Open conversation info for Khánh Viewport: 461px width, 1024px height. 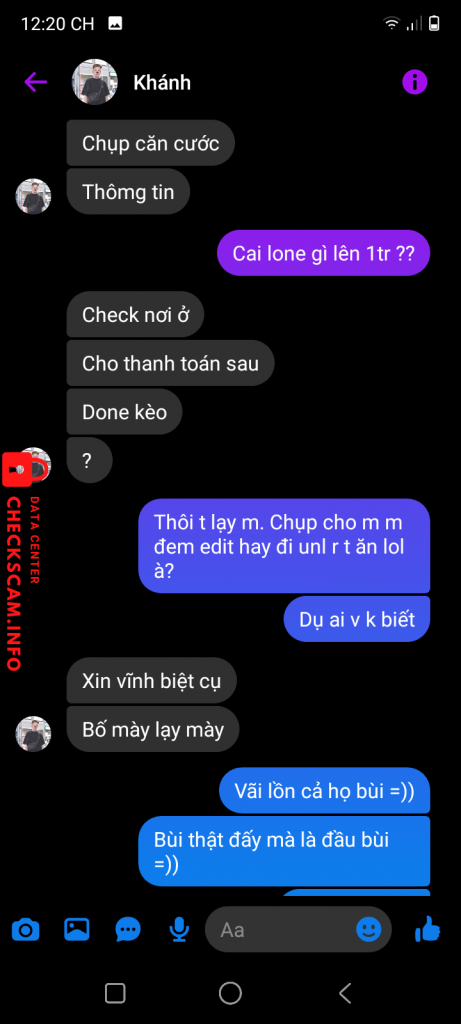pos(415,82)
